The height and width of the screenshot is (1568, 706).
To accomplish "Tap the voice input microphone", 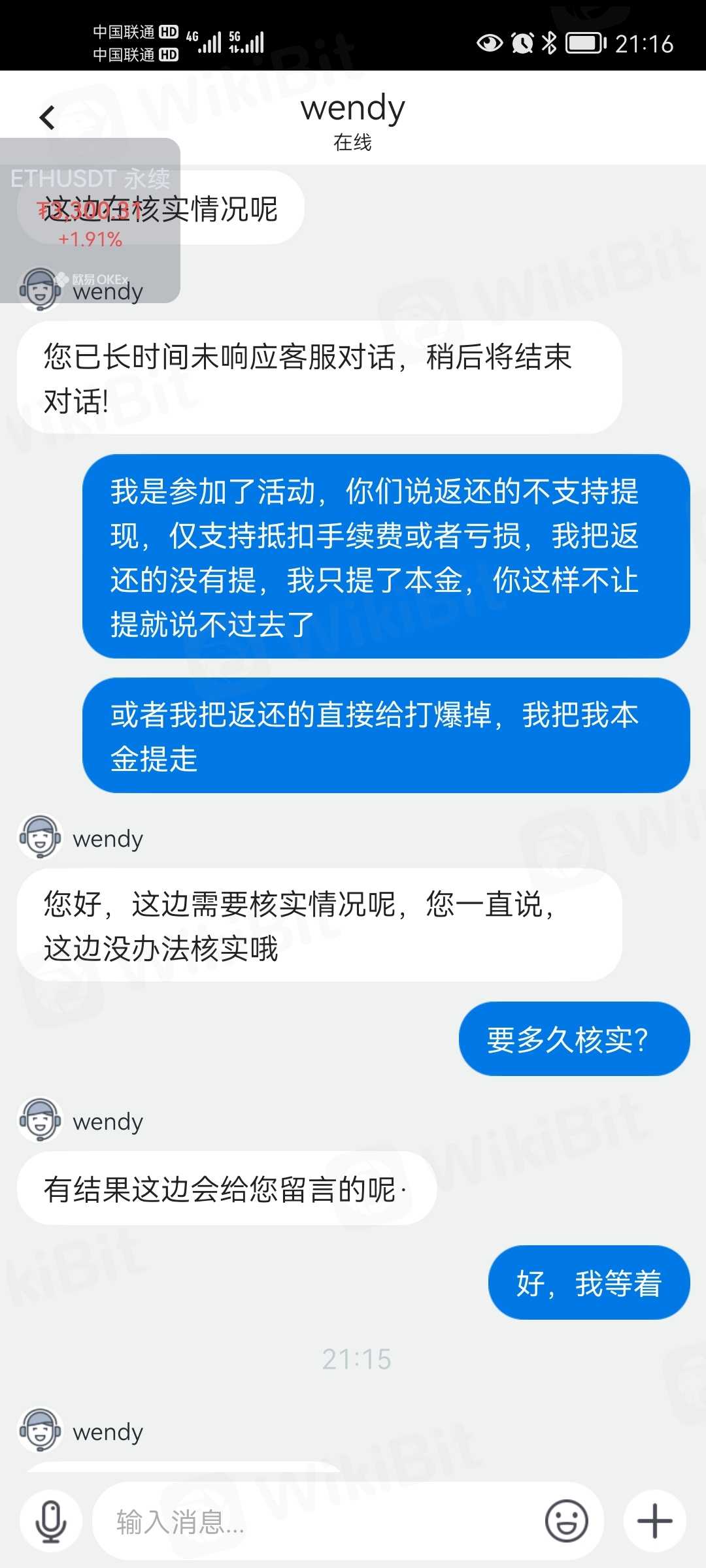I will pyautogui.click(x=51, y=1521).
